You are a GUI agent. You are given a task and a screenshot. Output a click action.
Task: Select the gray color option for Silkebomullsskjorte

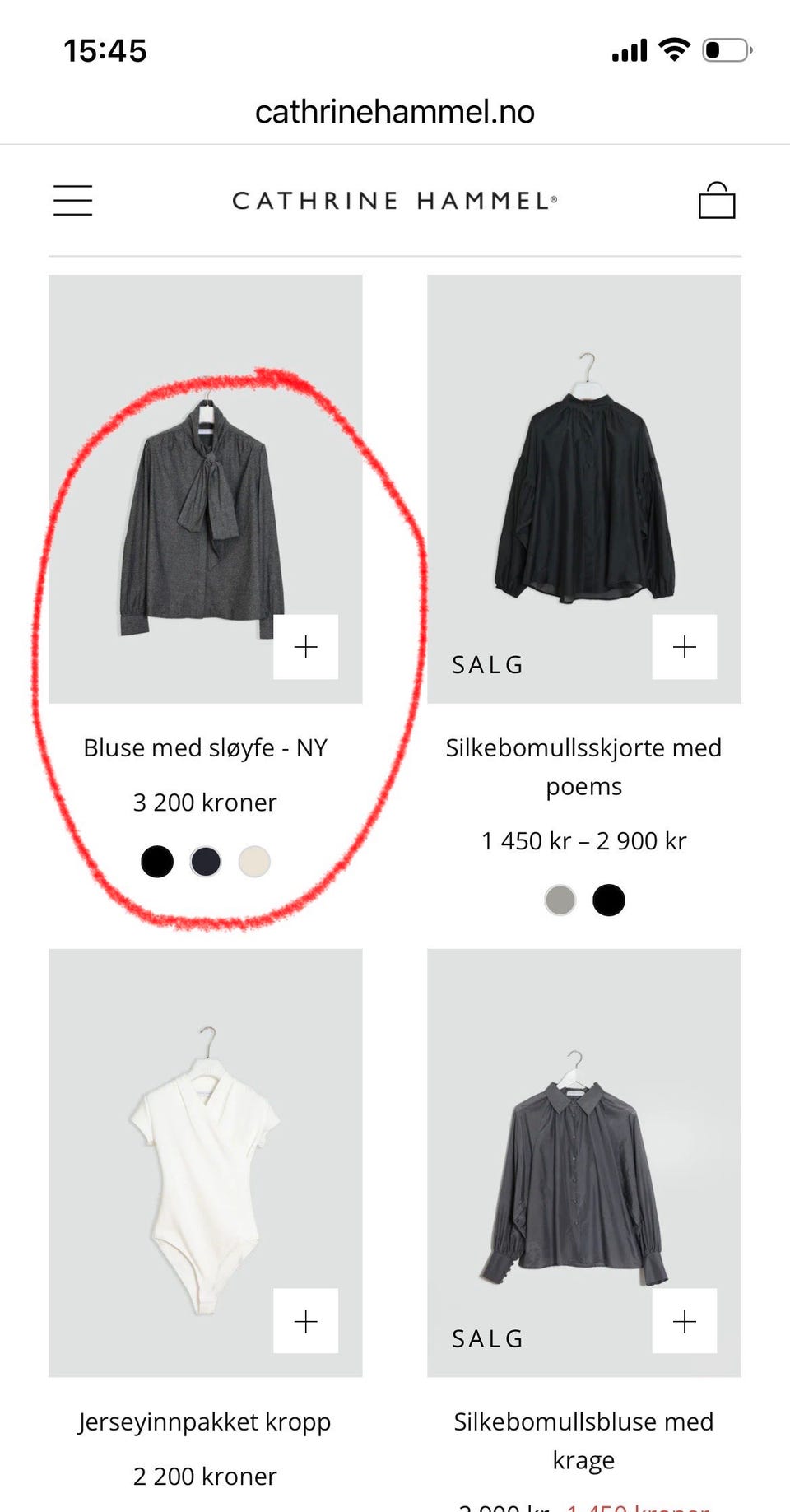560,900
